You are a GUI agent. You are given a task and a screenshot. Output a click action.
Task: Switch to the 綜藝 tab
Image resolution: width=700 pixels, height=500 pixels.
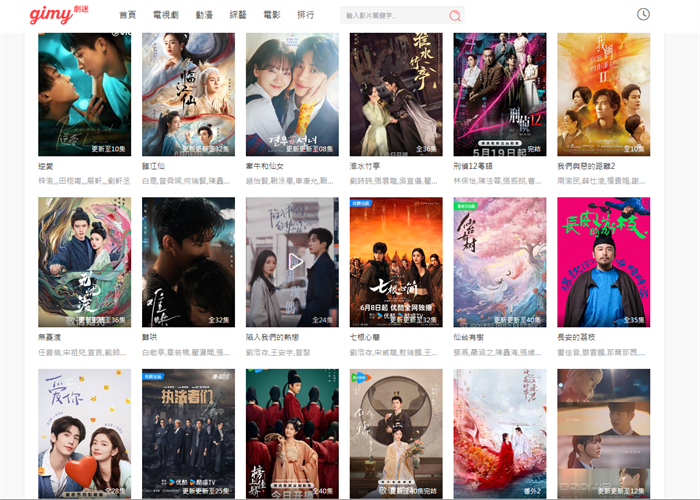pos(238,15)
